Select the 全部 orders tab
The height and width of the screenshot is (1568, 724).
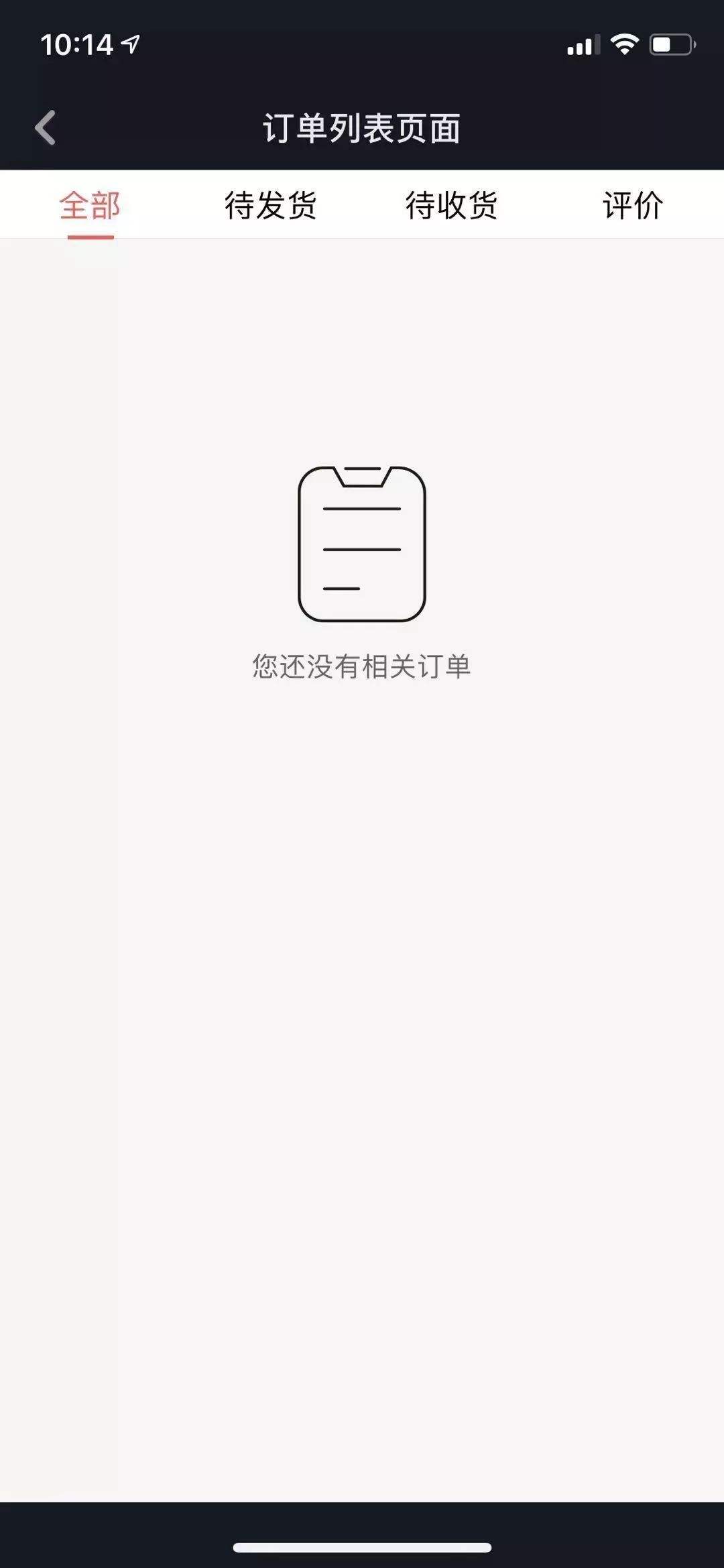pyautogui.click(x=90, y=205)
